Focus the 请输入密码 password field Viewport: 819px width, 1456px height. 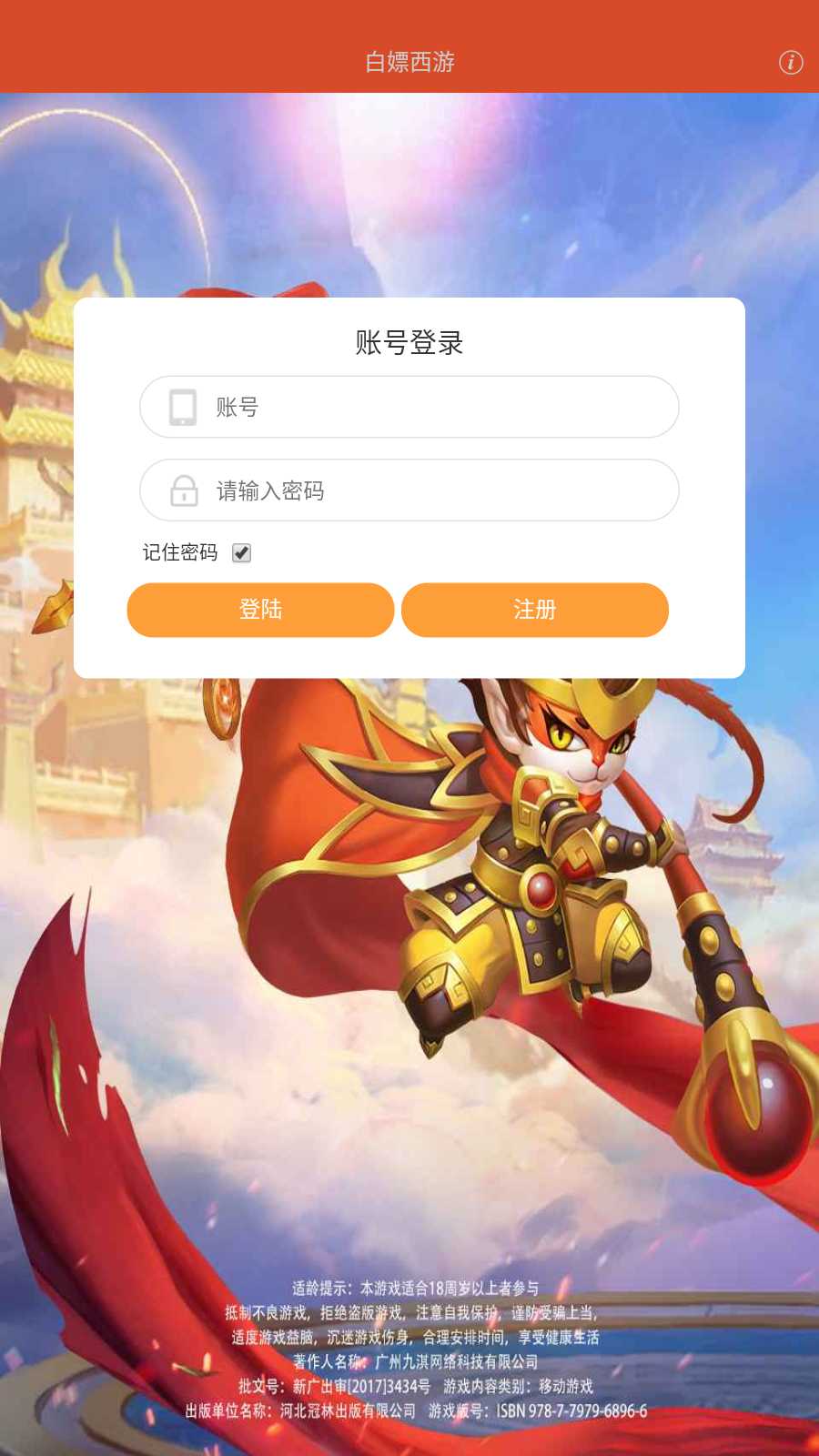pyautogui.click(x=409, y=490)
